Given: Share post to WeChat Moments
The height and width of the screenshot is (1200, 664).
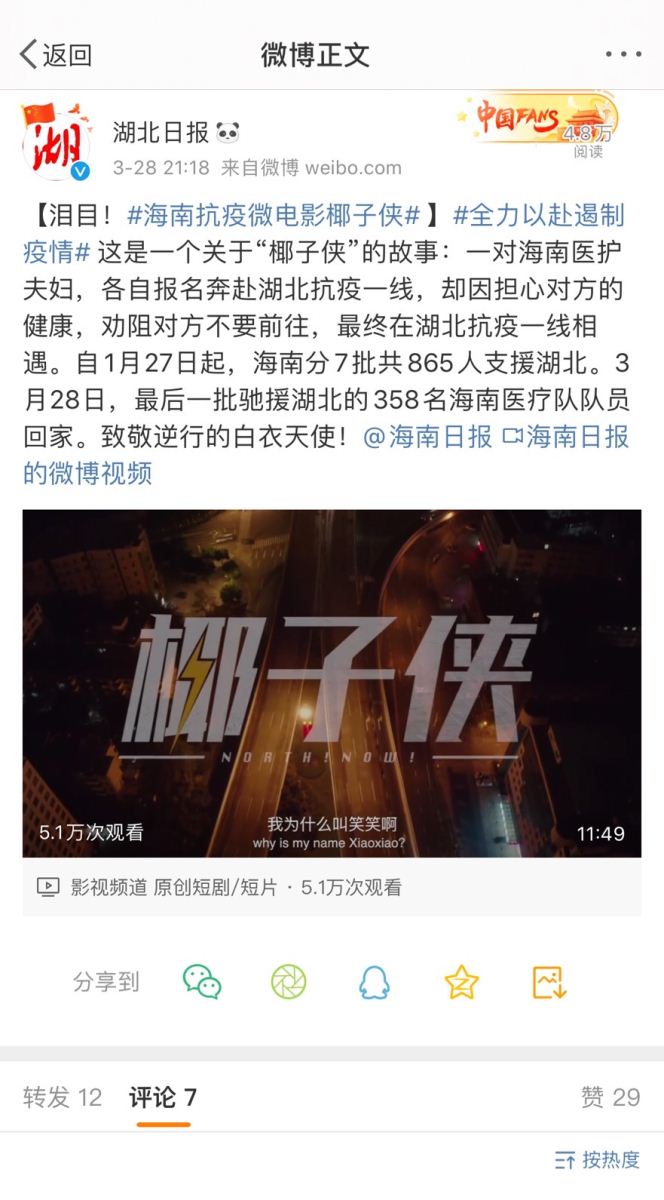Looking at the screenshot, I should coord(288,982).
